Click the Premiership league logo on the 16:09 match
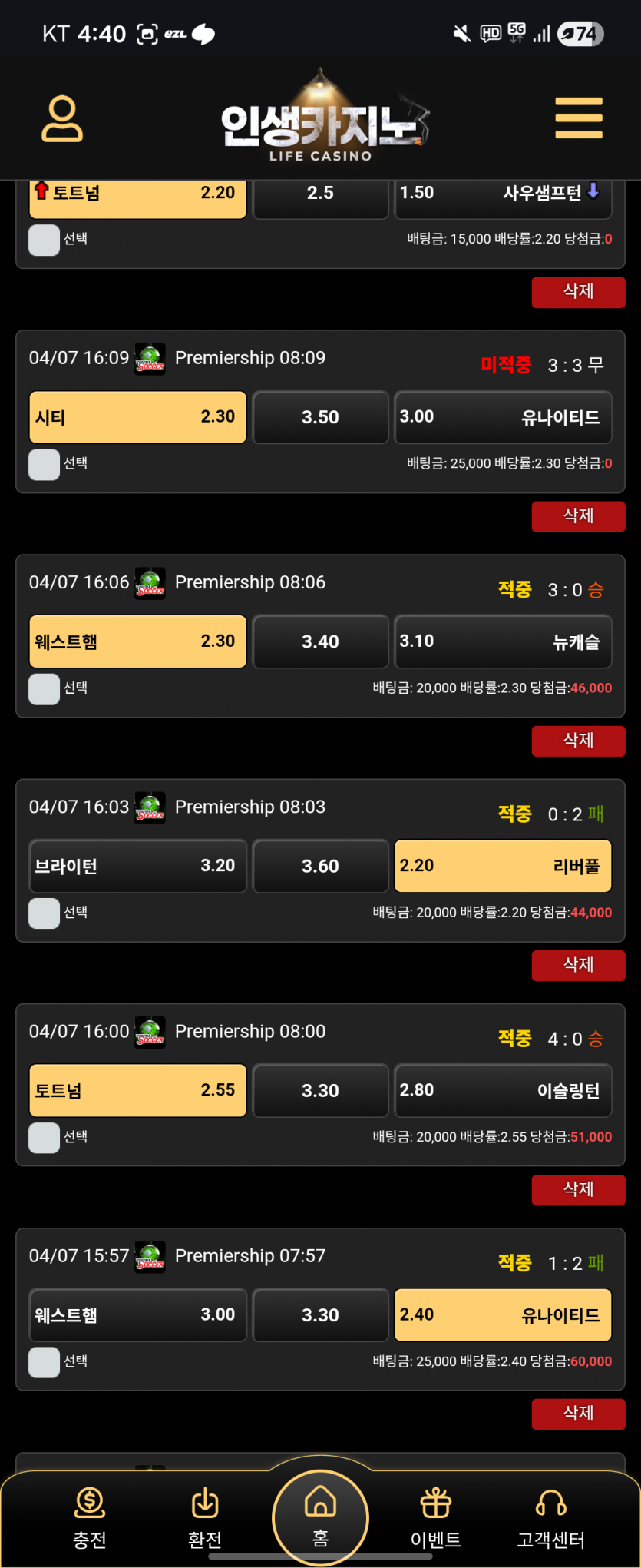 150,358
